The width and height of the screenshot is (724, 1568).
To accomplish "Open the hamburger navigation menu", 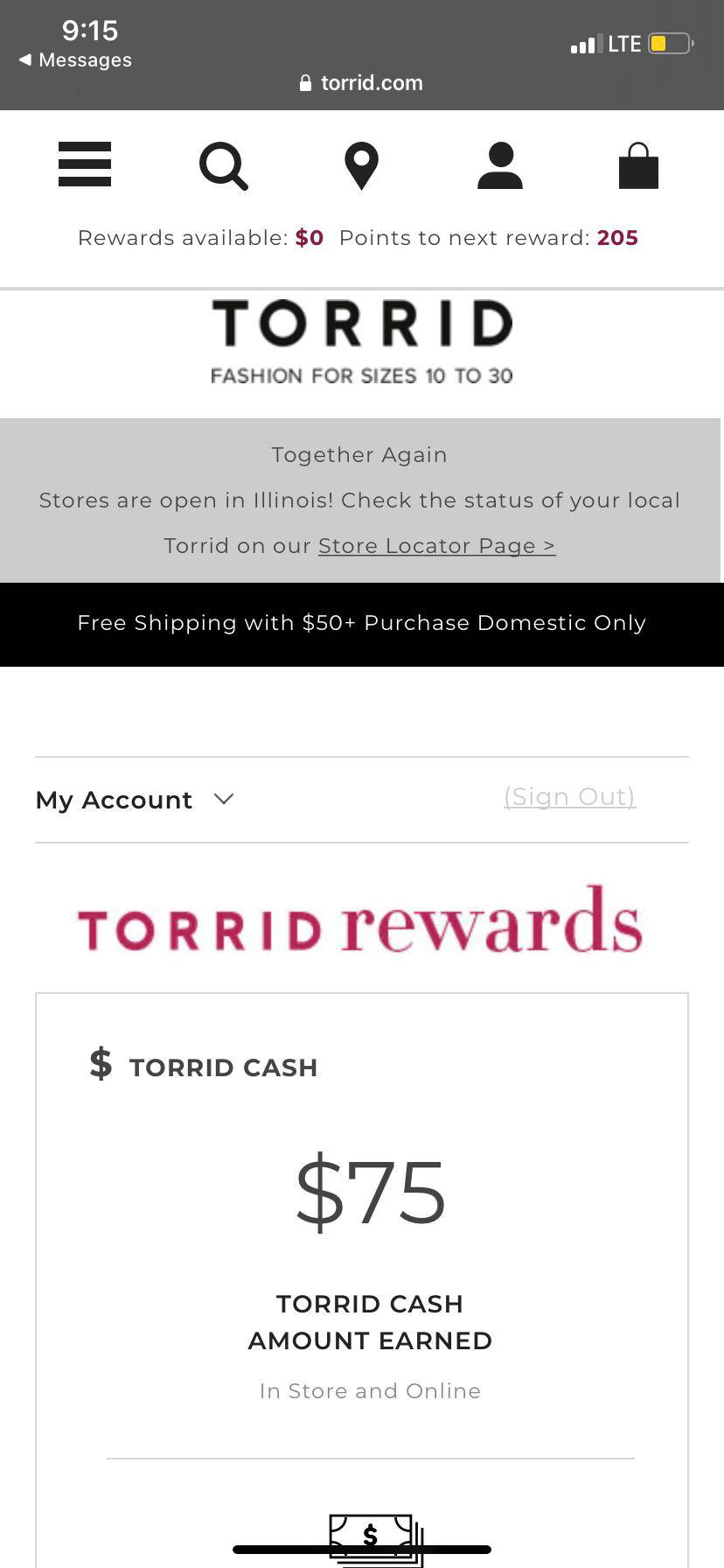I will [84, 165].
